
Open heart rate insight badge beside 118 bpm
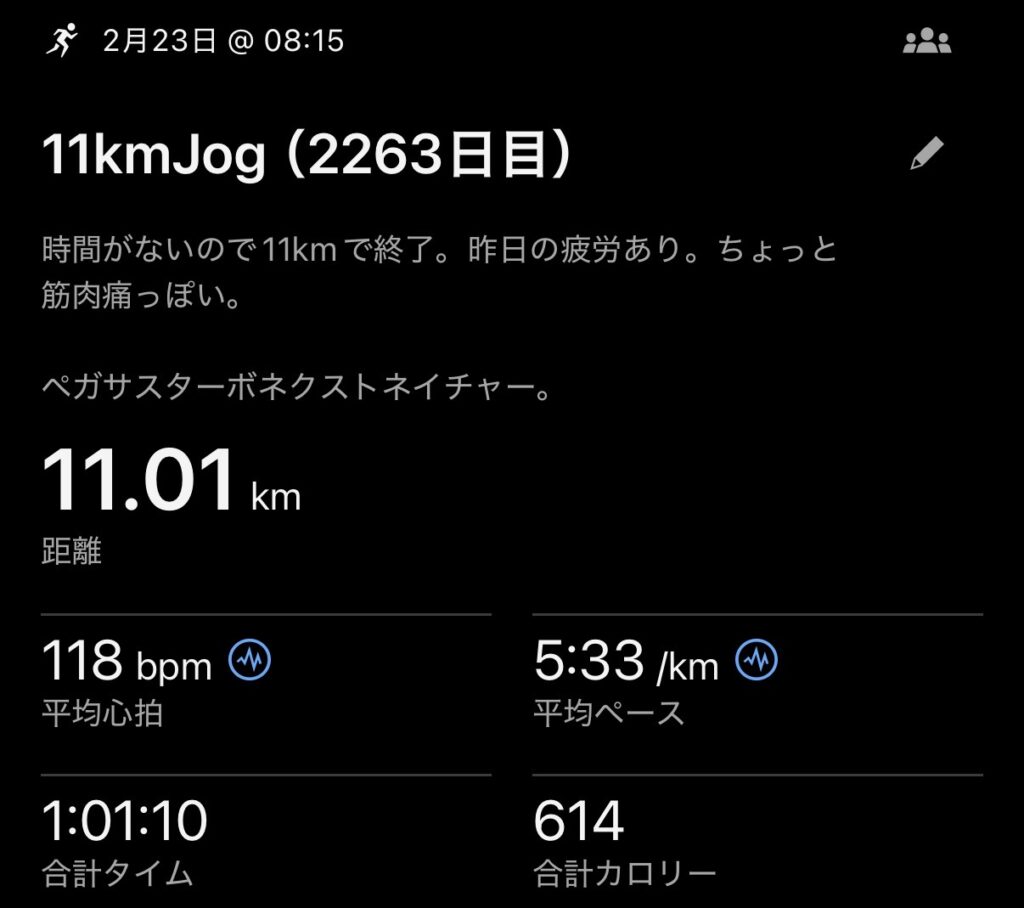point(250,661)
